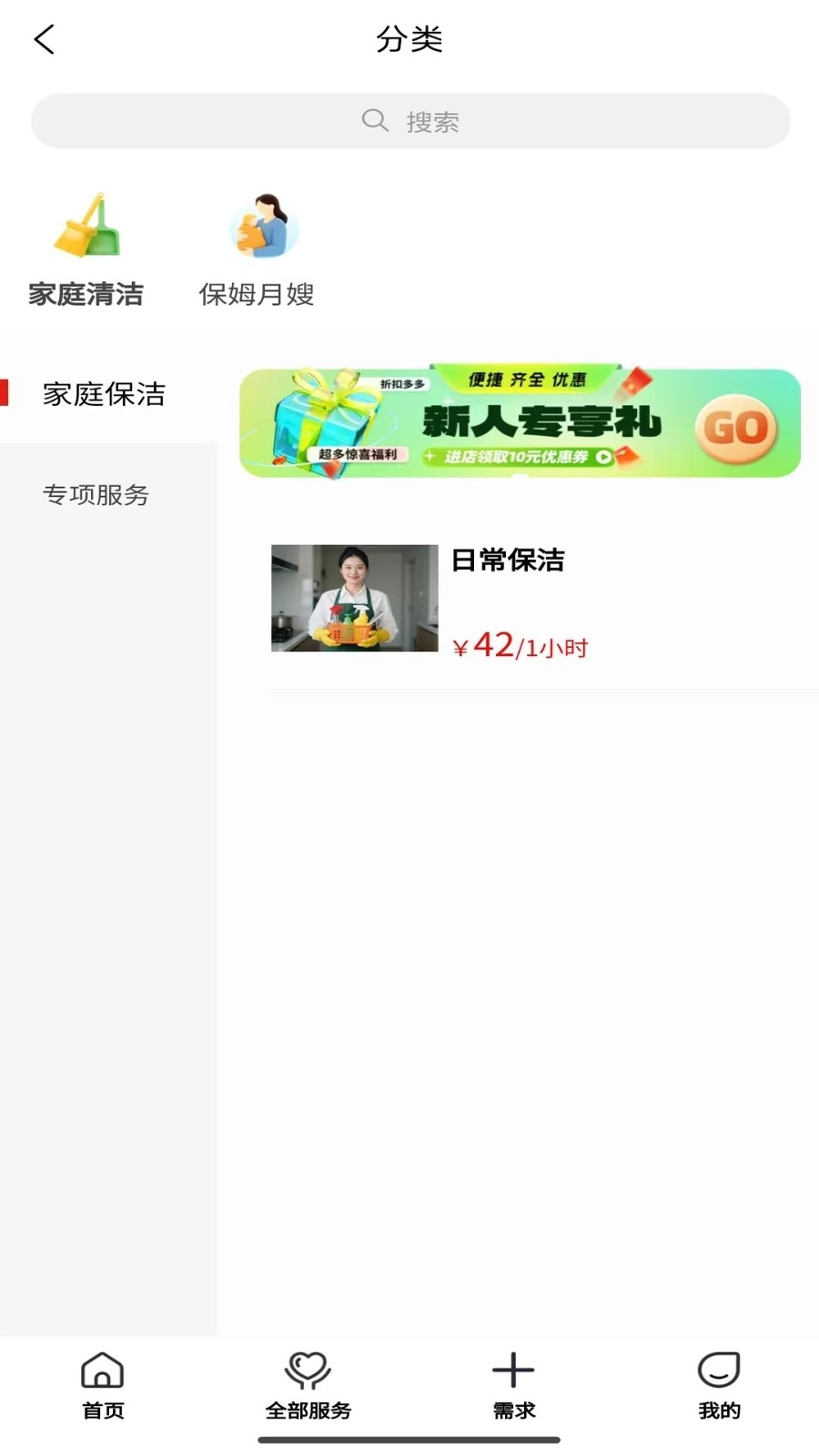
Task: Go back using the top-left arrow
Action: [44, 39]
